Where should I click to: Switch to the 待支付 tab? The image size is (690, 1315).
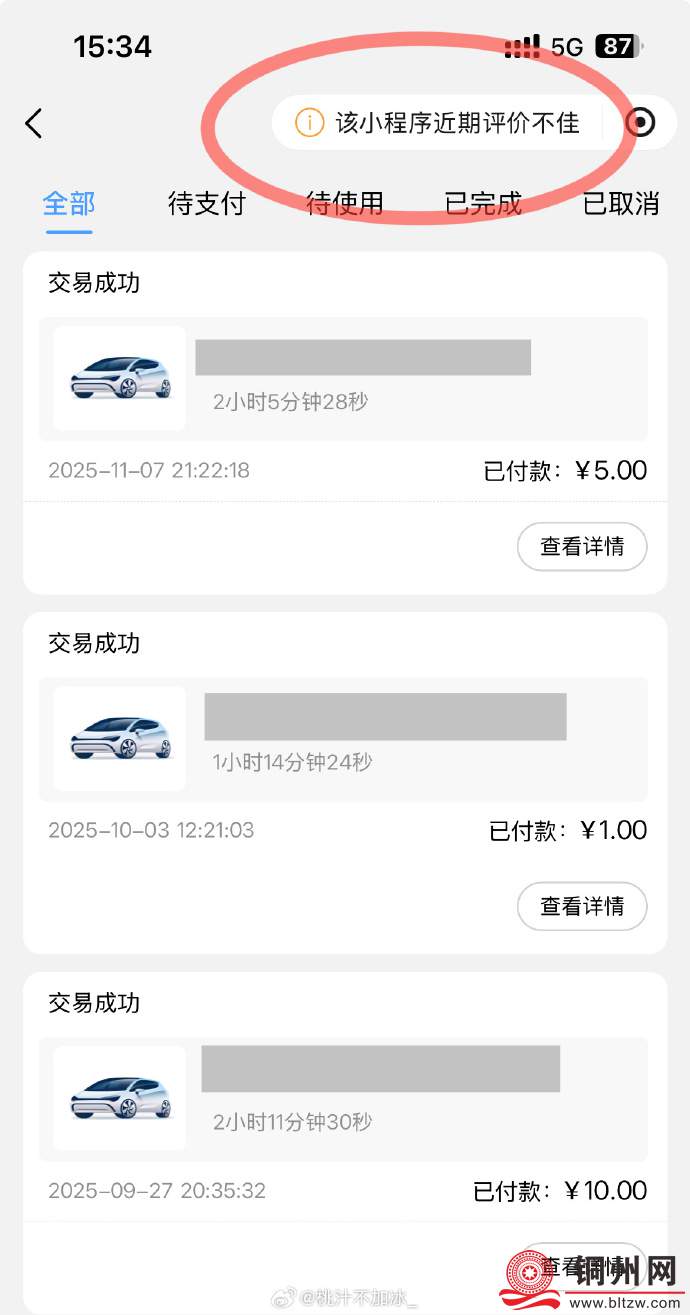[x=207, y=204]
